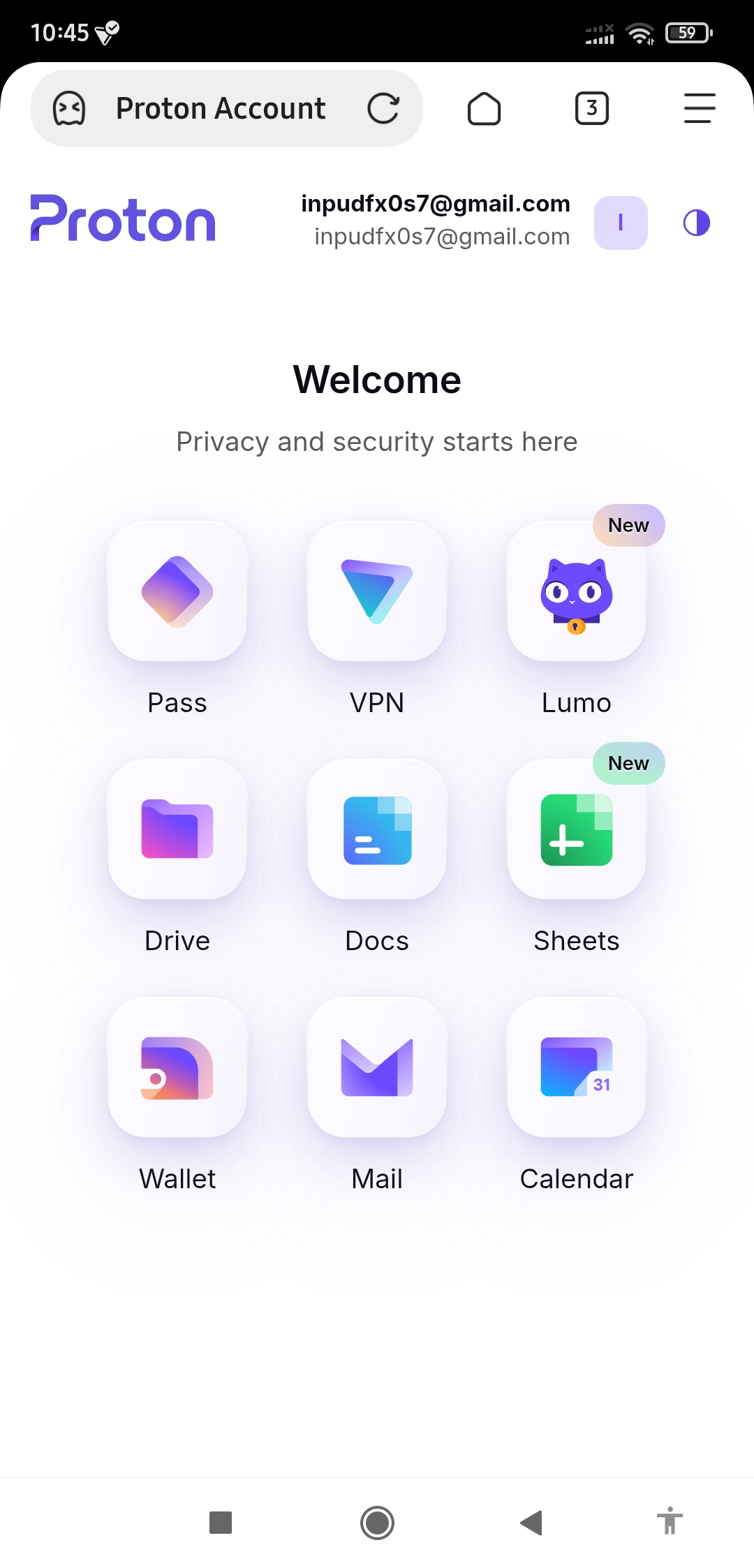Open recent apps from the navigation bar
This screenshot has height=1568, width=754.
221,1523
